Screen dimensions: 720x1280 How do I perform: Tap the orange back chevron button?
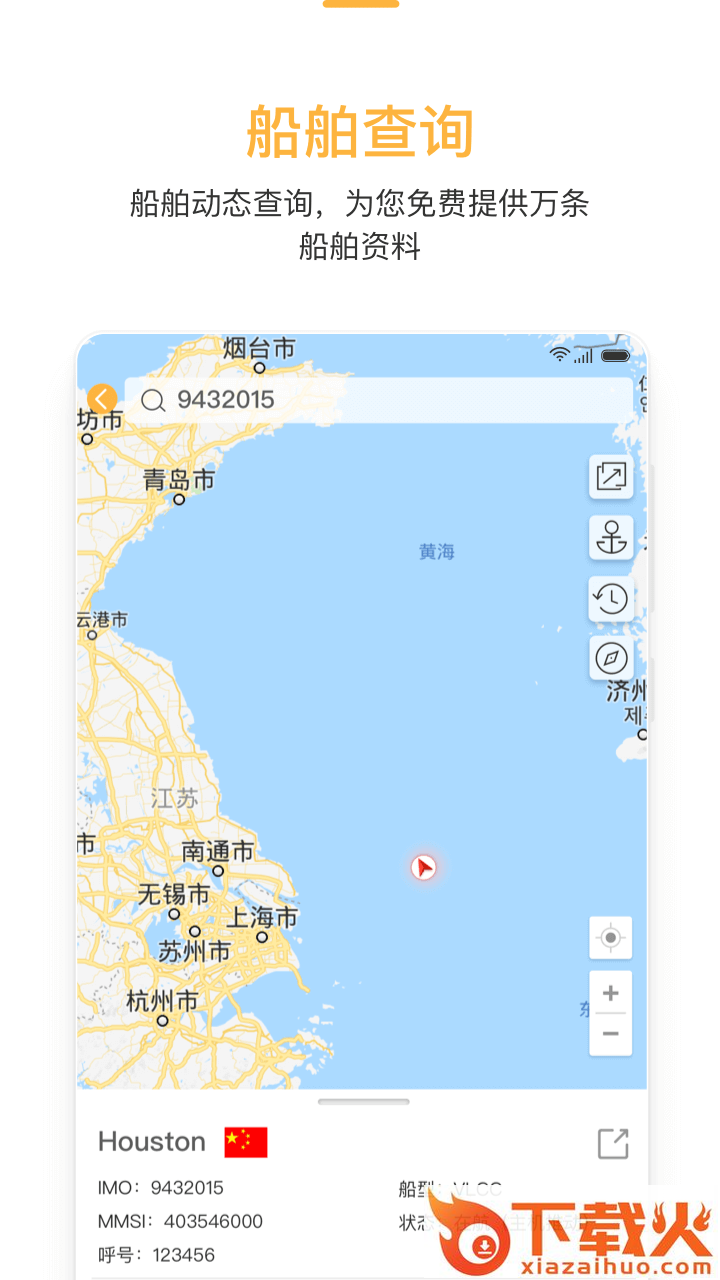pos(100,398)
